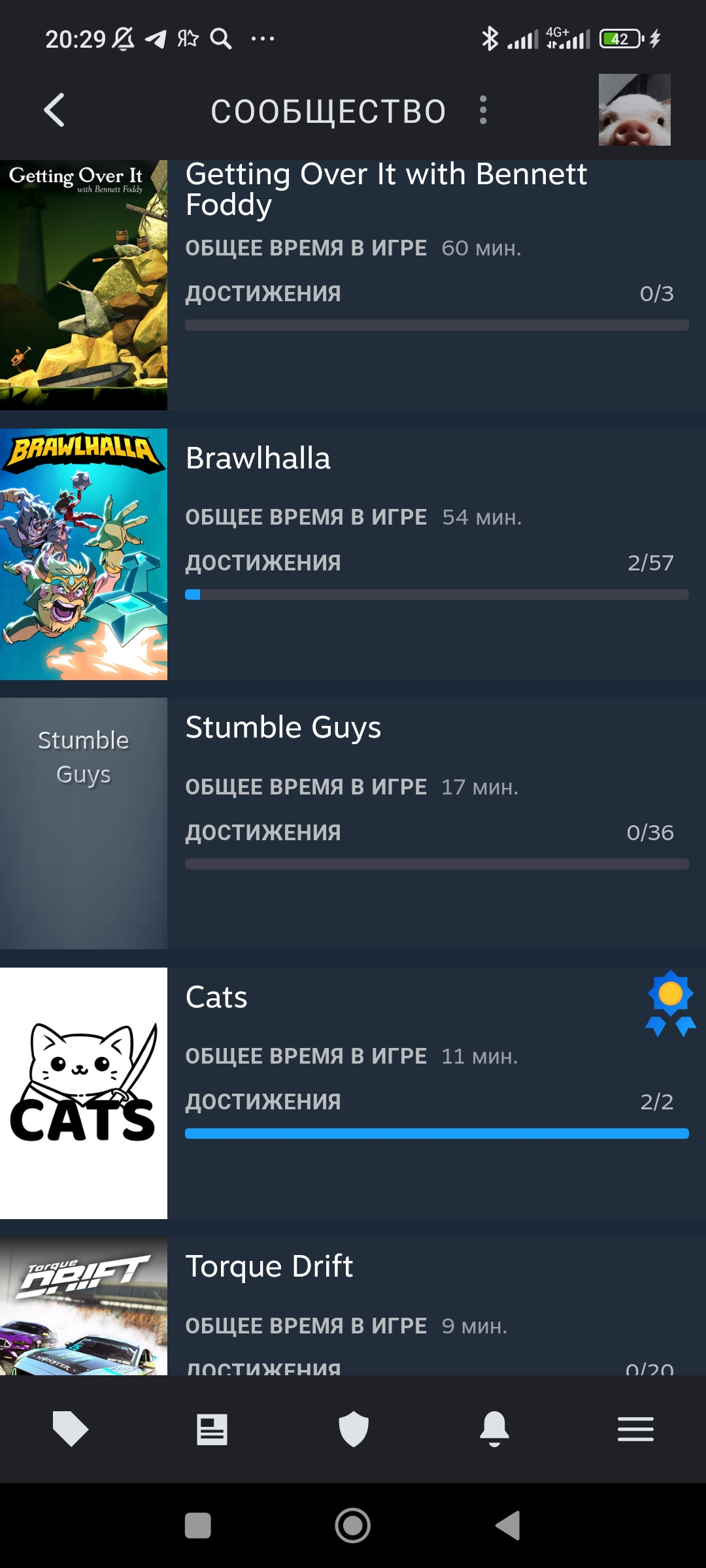Open recent apps with the square button
Viewport: 706px width, 1568px height.
coord(198,1526)
